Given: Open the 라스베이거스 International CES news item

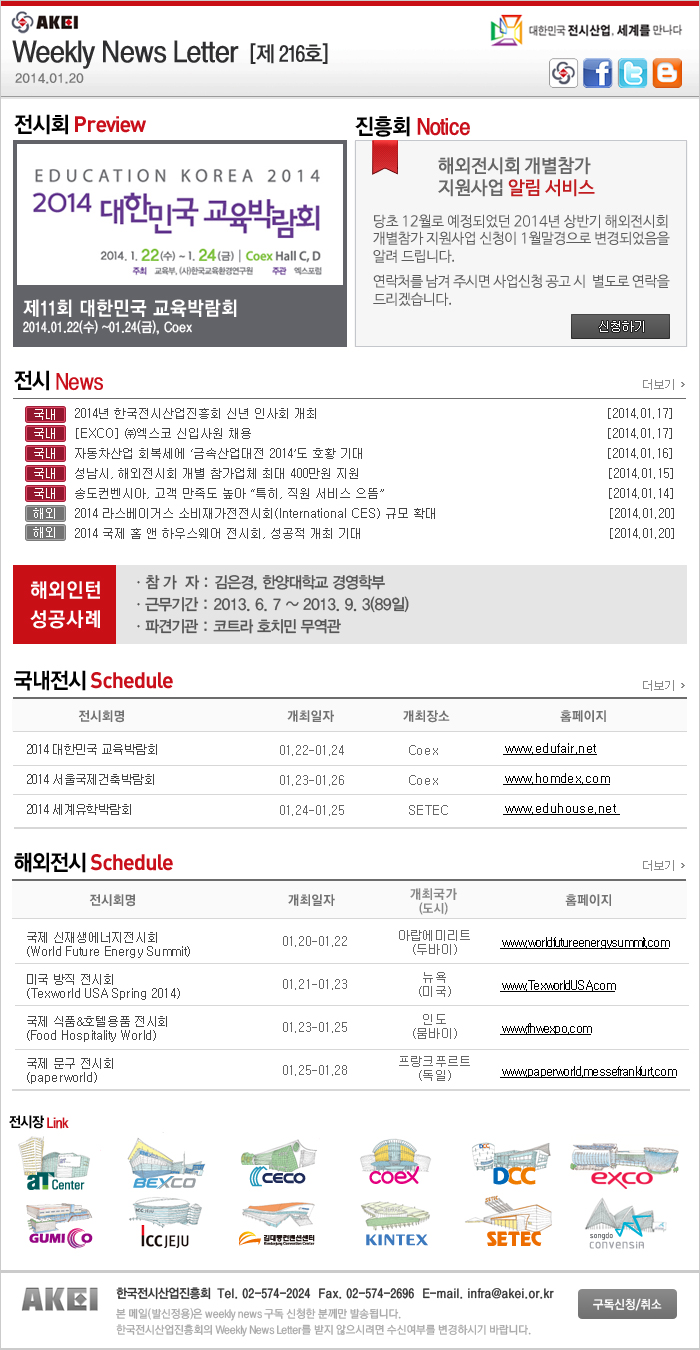Looking at the screenshot, I should (x=255, y=513).
